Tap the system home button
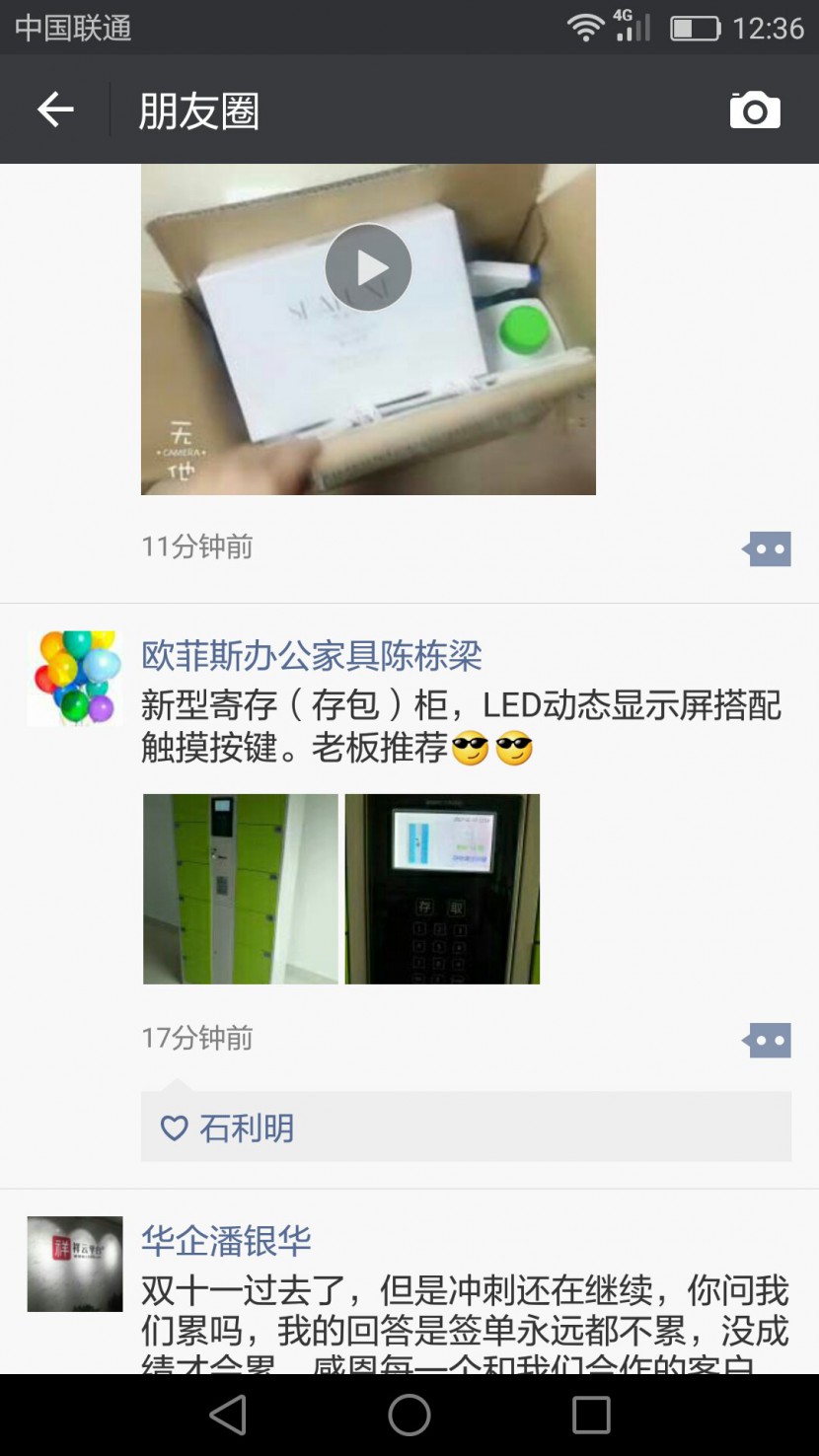This screenshot has width=819, height=1456. 409,1416
